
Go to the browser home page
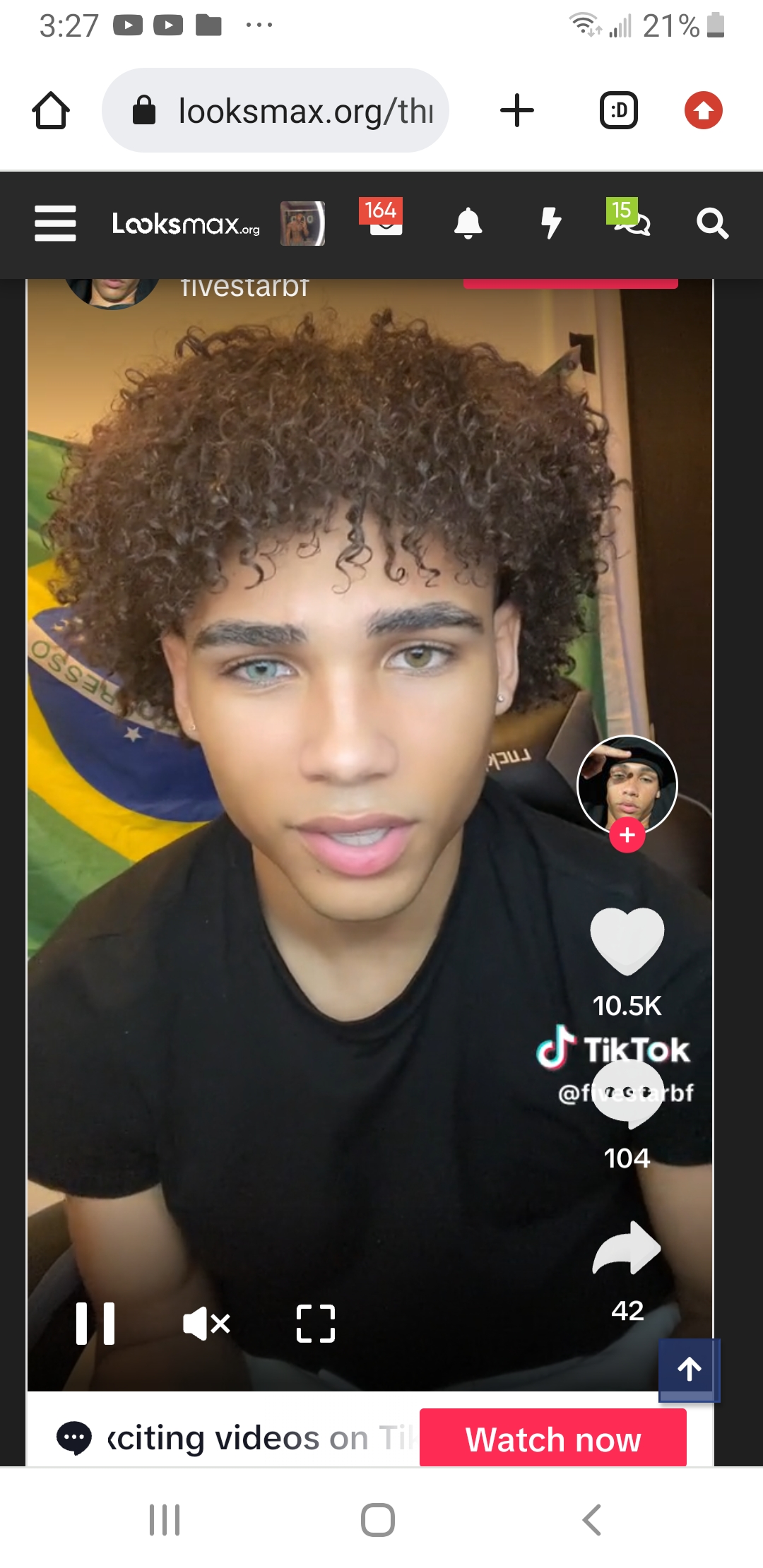click(x=51, y=111)
